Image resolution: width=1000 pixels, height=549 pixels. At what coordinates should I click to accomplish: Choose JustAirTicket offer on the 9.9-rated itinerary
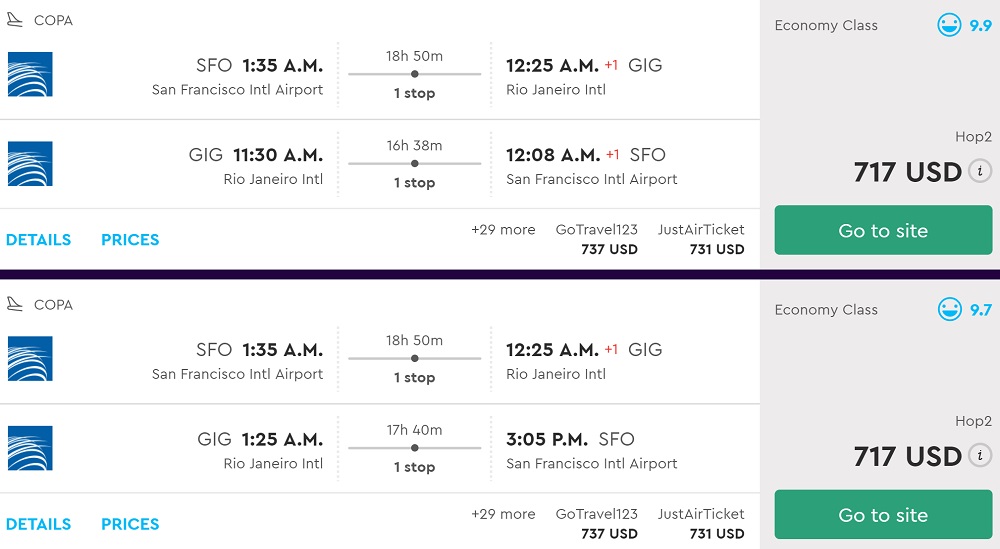click(x=701, y=239)
